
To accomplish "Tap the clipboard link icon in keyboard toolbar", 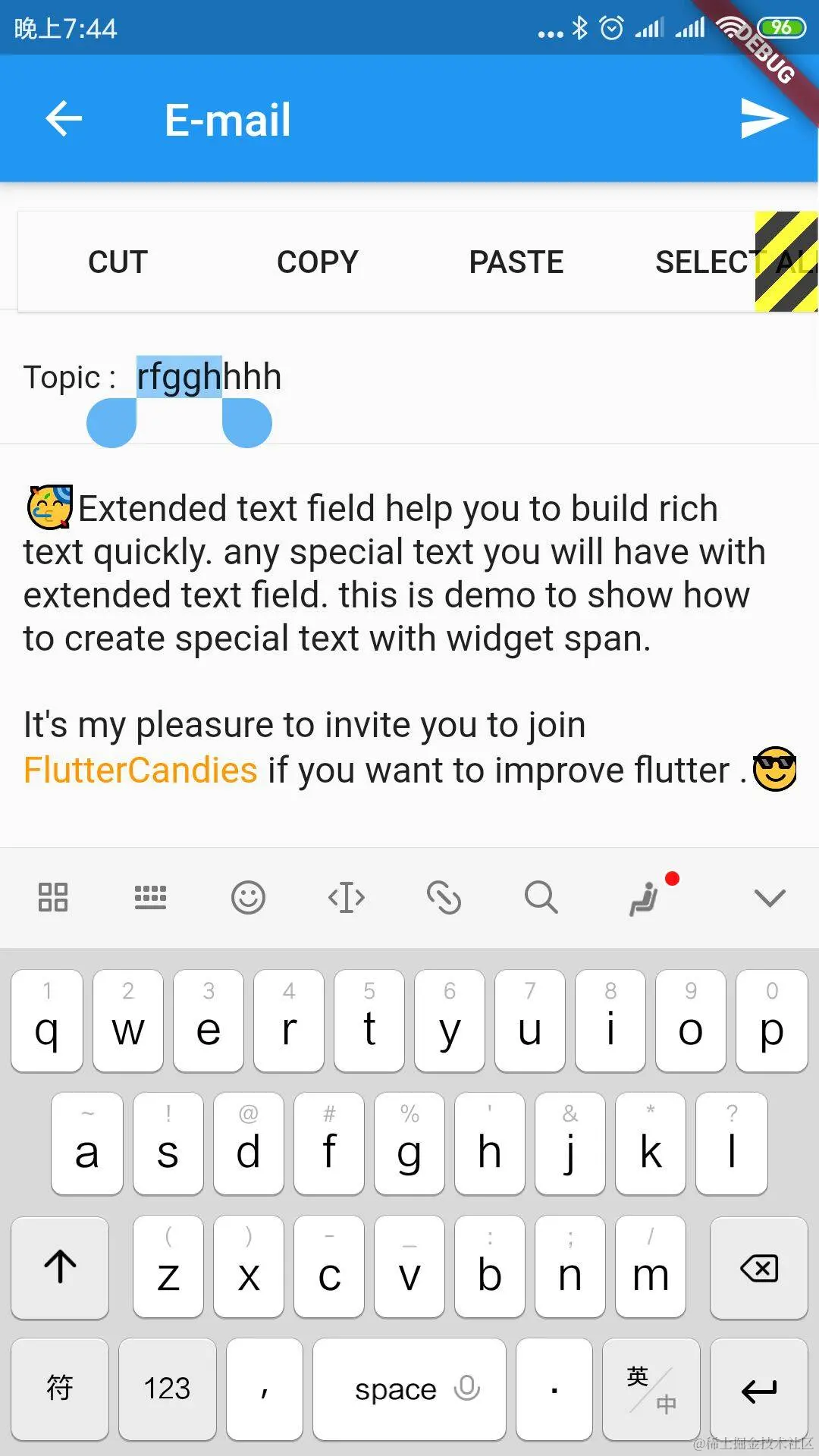I will [444, 898].
